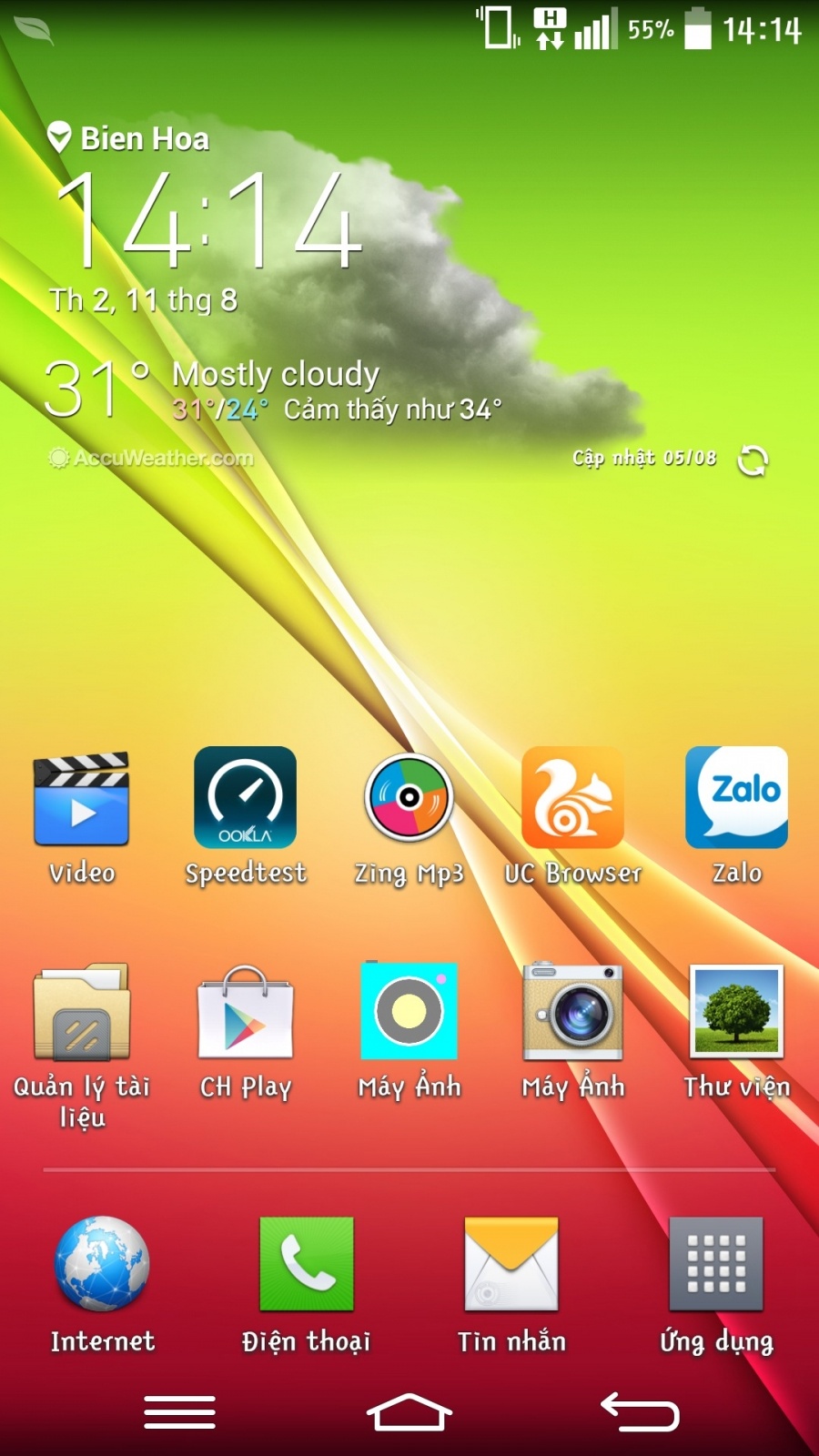
Task: Launch the cyan Máy Ảnh camera app
Action: (x=409, y=1013)
